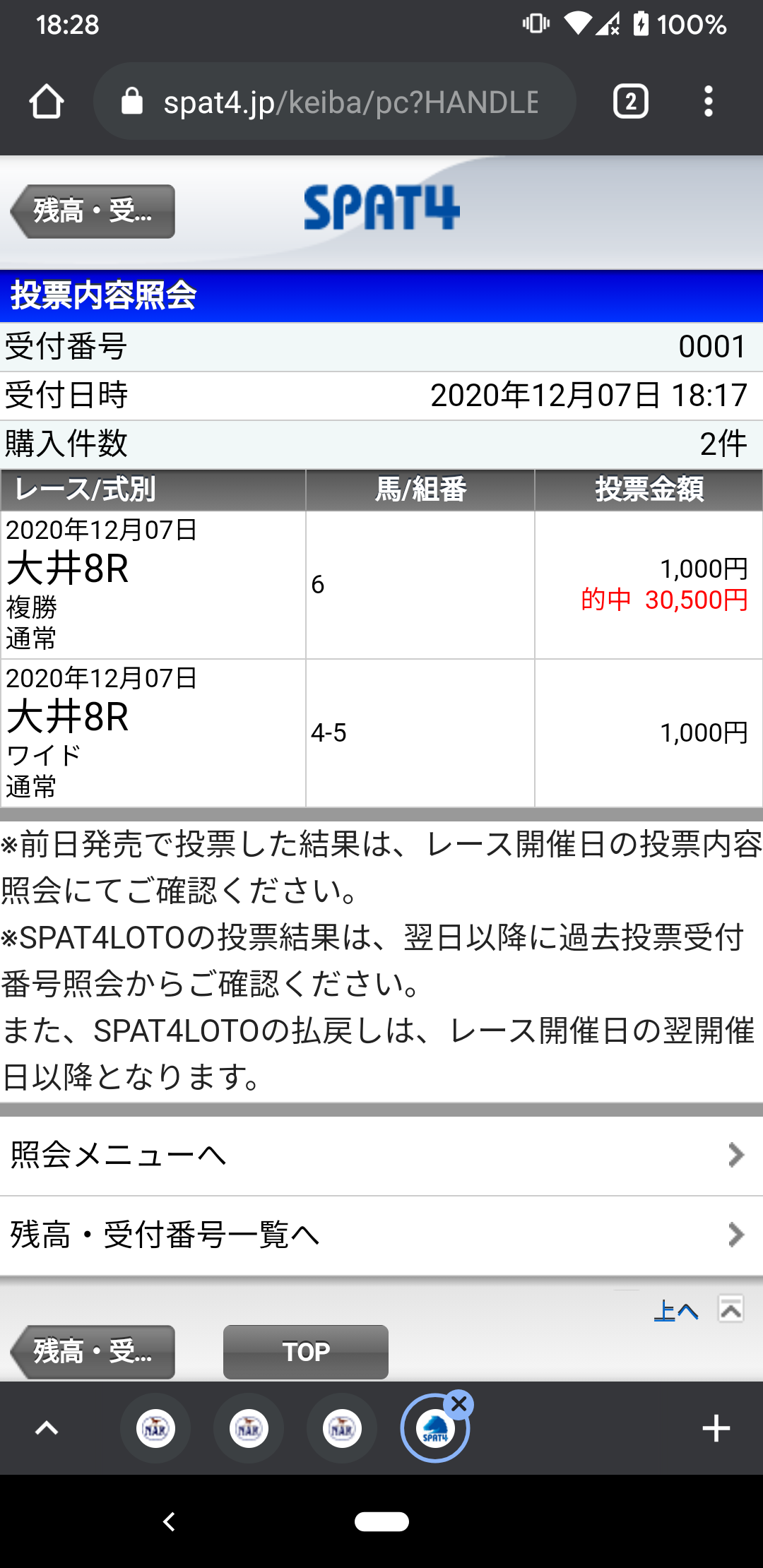Open the spat4.jp URL address bar

334,102
